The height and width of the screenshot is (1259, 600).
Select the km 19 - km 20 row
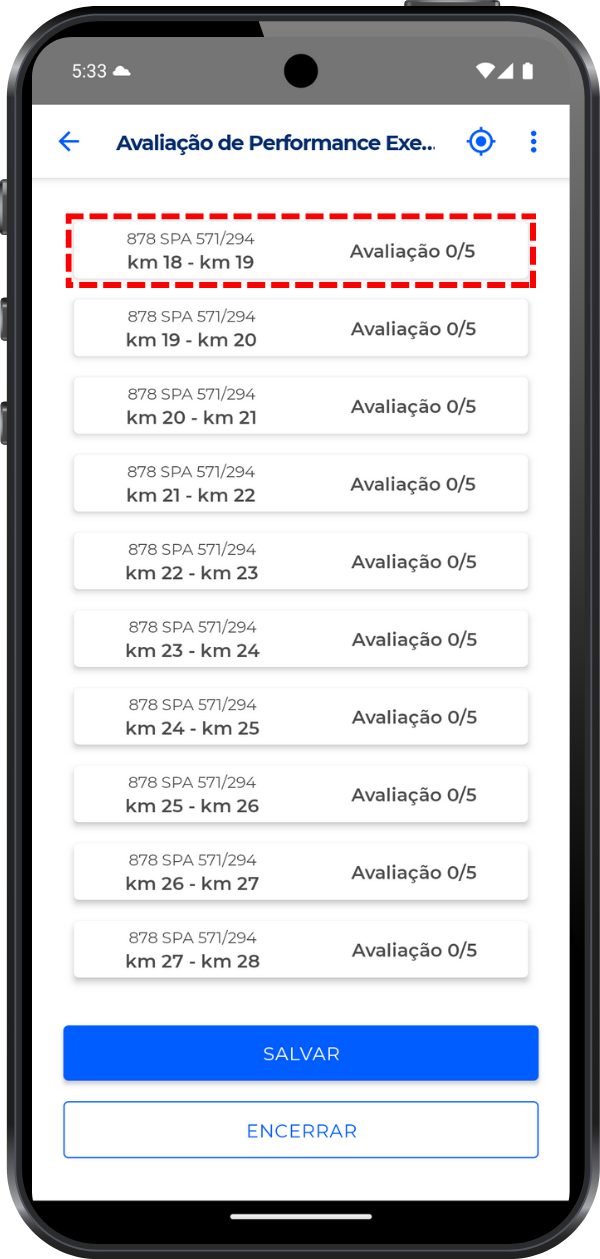point(300,328)
